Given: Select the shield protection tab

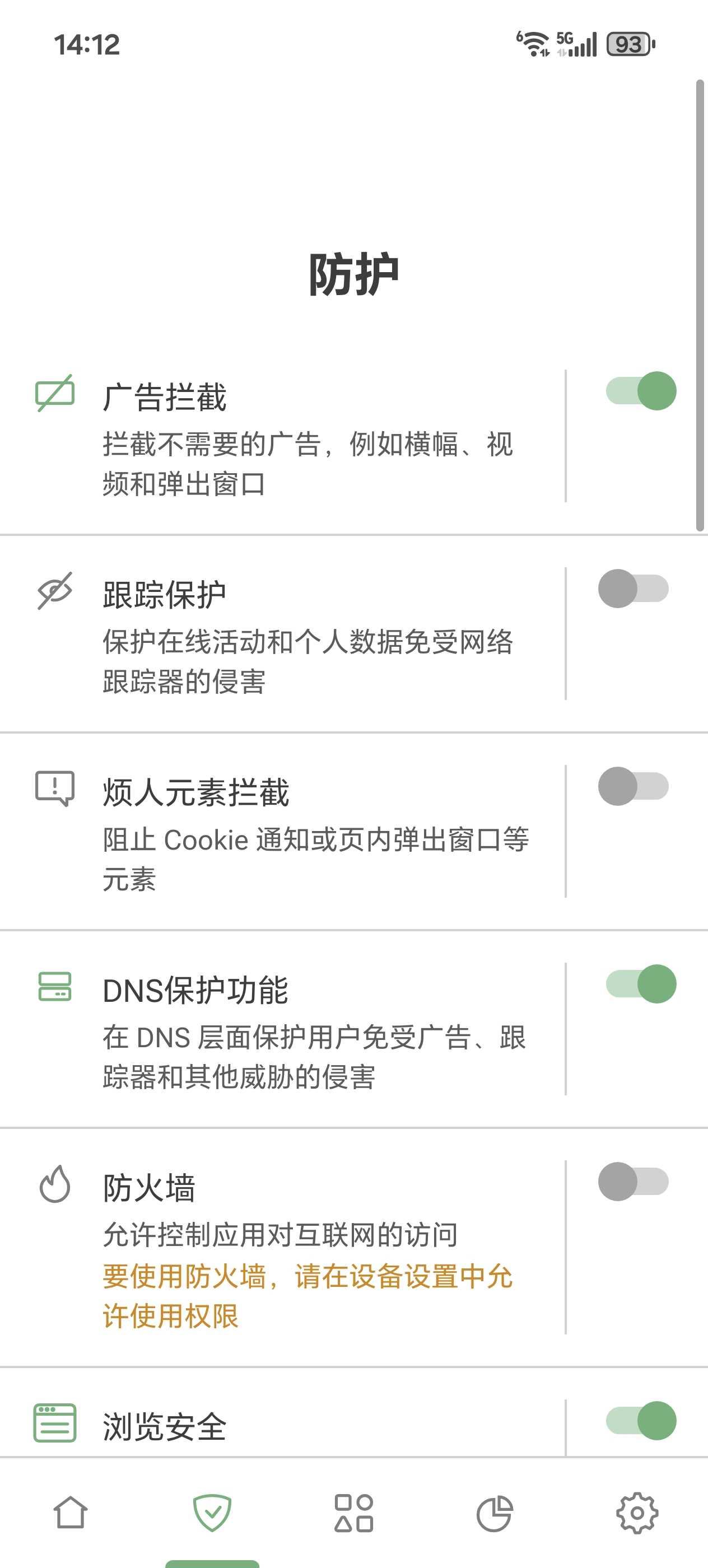Looking at the screenshot, I should point(212,1513).
